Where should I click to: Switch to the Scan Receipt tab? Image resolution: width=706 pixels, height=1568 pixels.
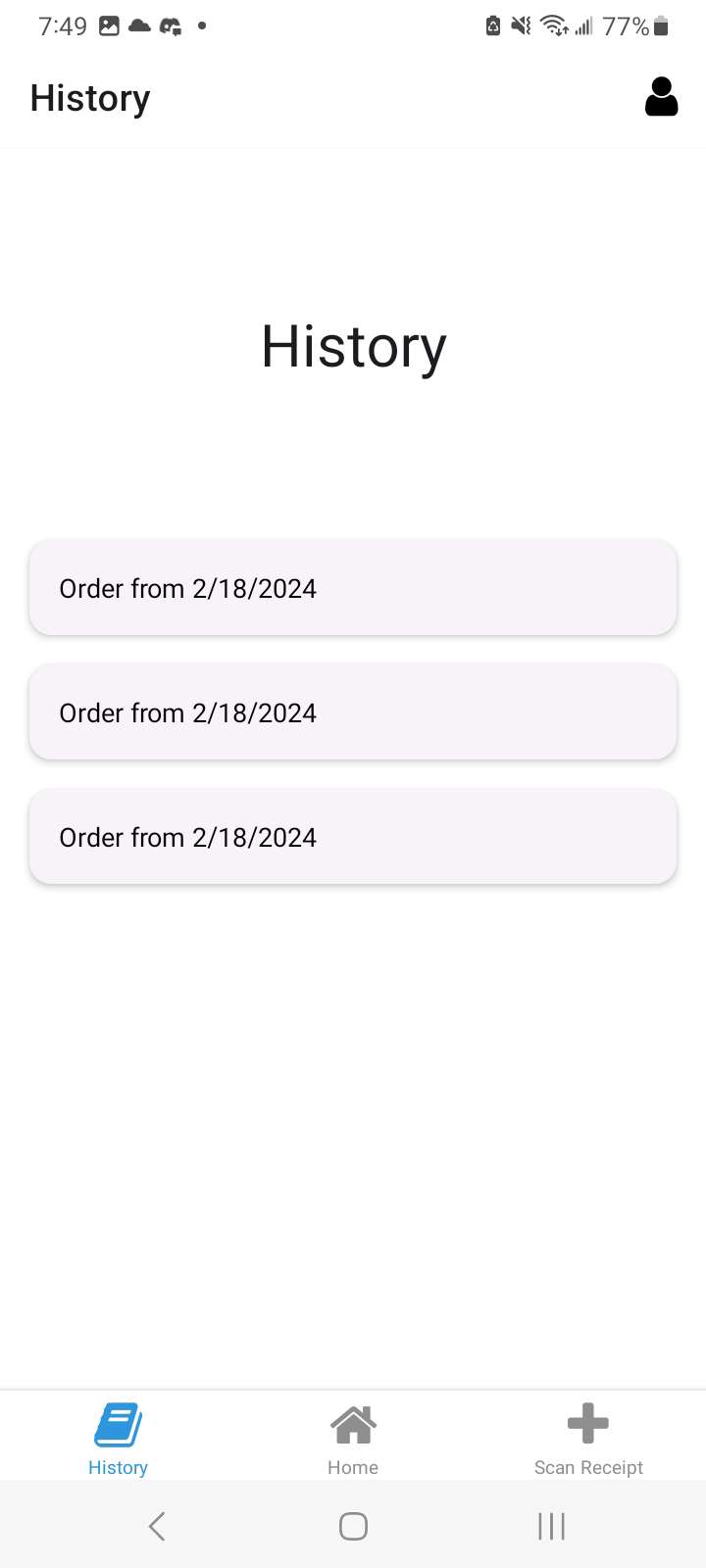pyautogui.click(x=587, y=1438)
